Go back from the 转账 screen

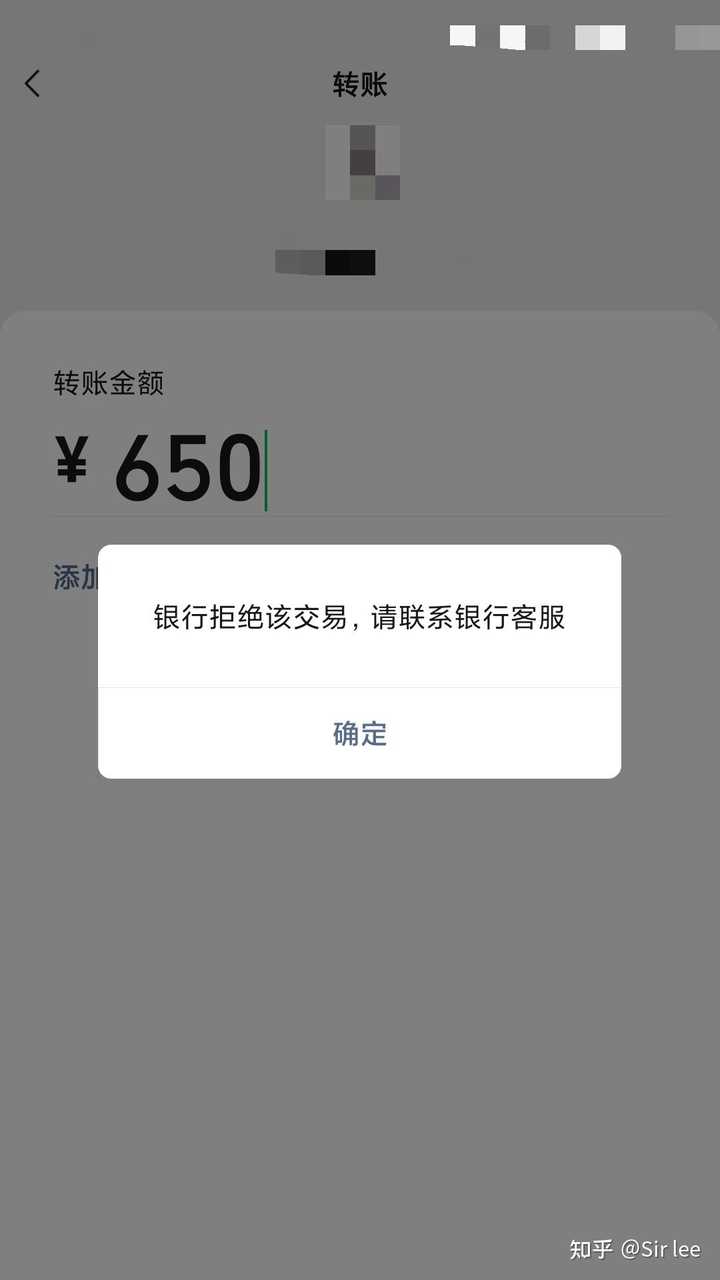click(x=33, y=84)
